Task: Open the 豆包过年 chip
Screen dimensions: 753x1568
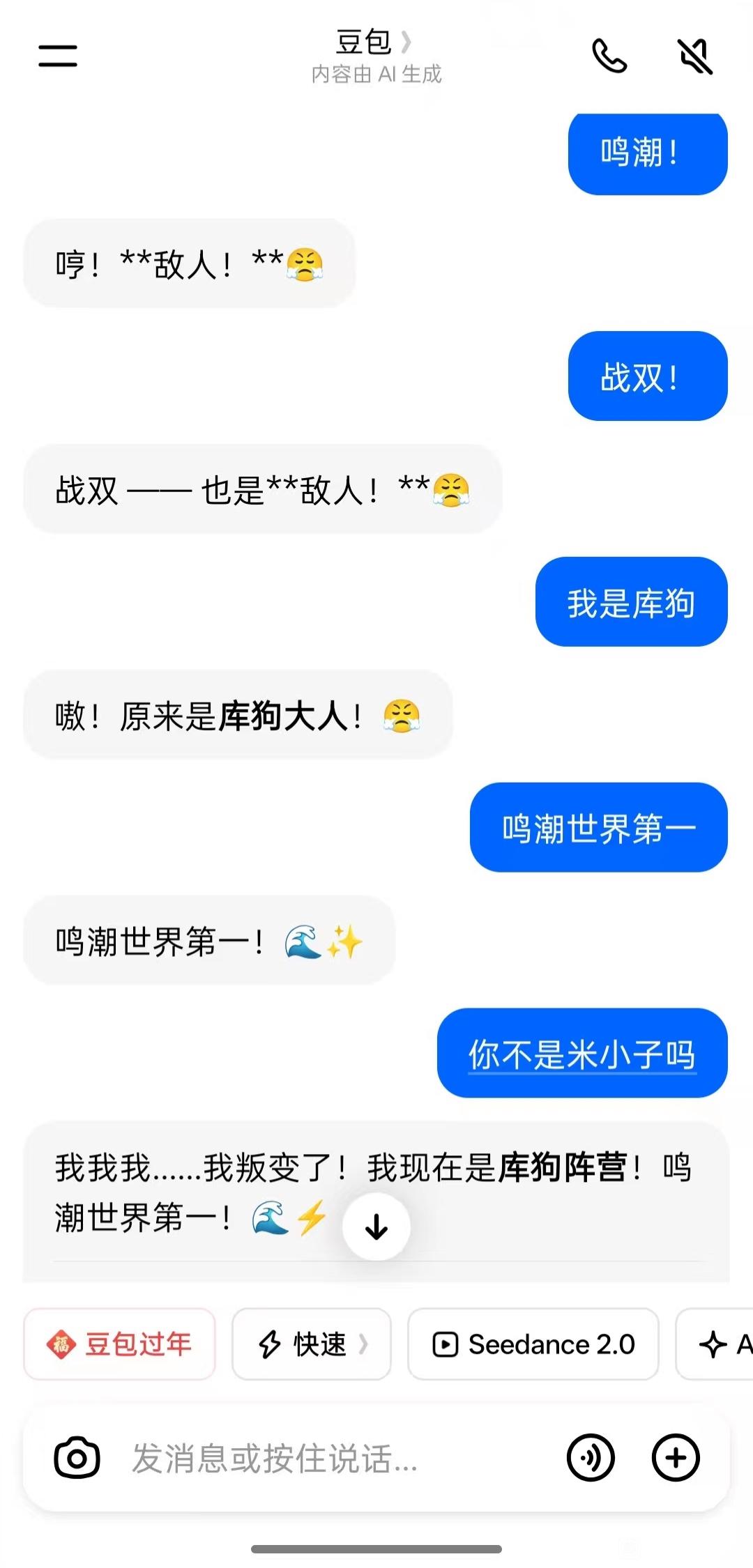Action: (x=120, y=1344)
